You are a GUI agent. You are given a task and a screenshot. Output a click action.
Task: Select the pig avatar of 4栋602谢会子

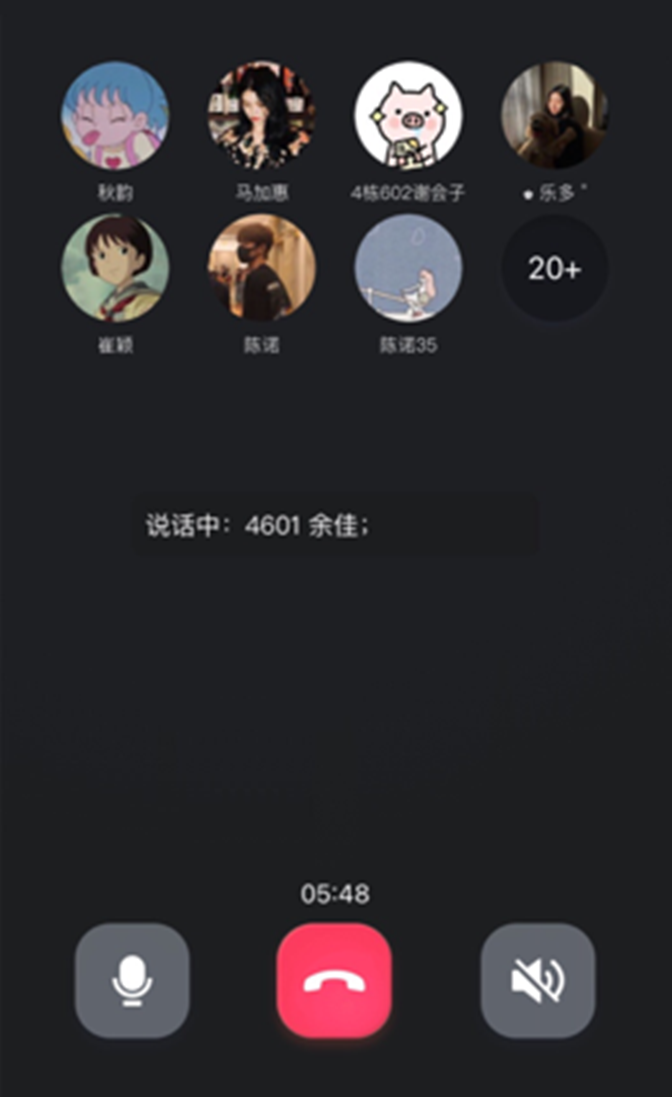click(408, 115)
